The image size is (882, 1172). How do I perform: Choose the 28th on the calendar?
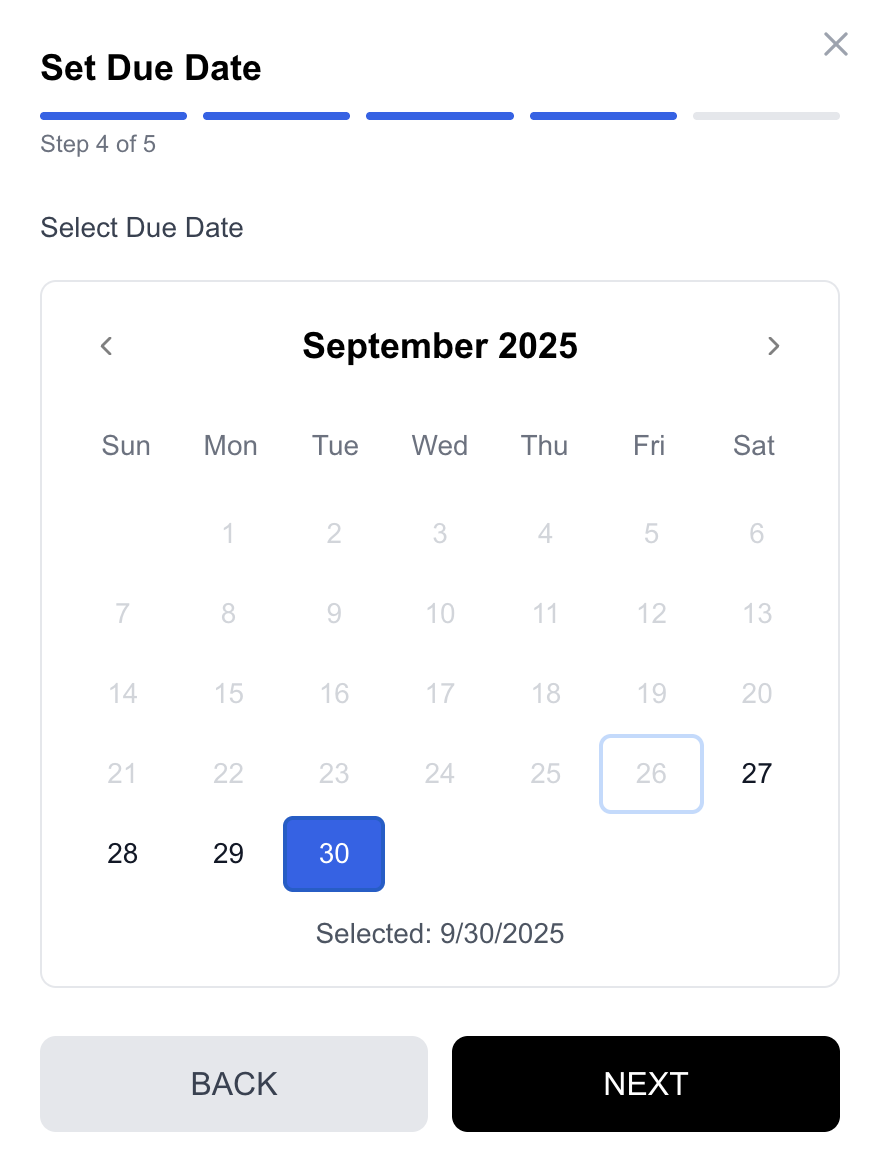coord(123,853)
